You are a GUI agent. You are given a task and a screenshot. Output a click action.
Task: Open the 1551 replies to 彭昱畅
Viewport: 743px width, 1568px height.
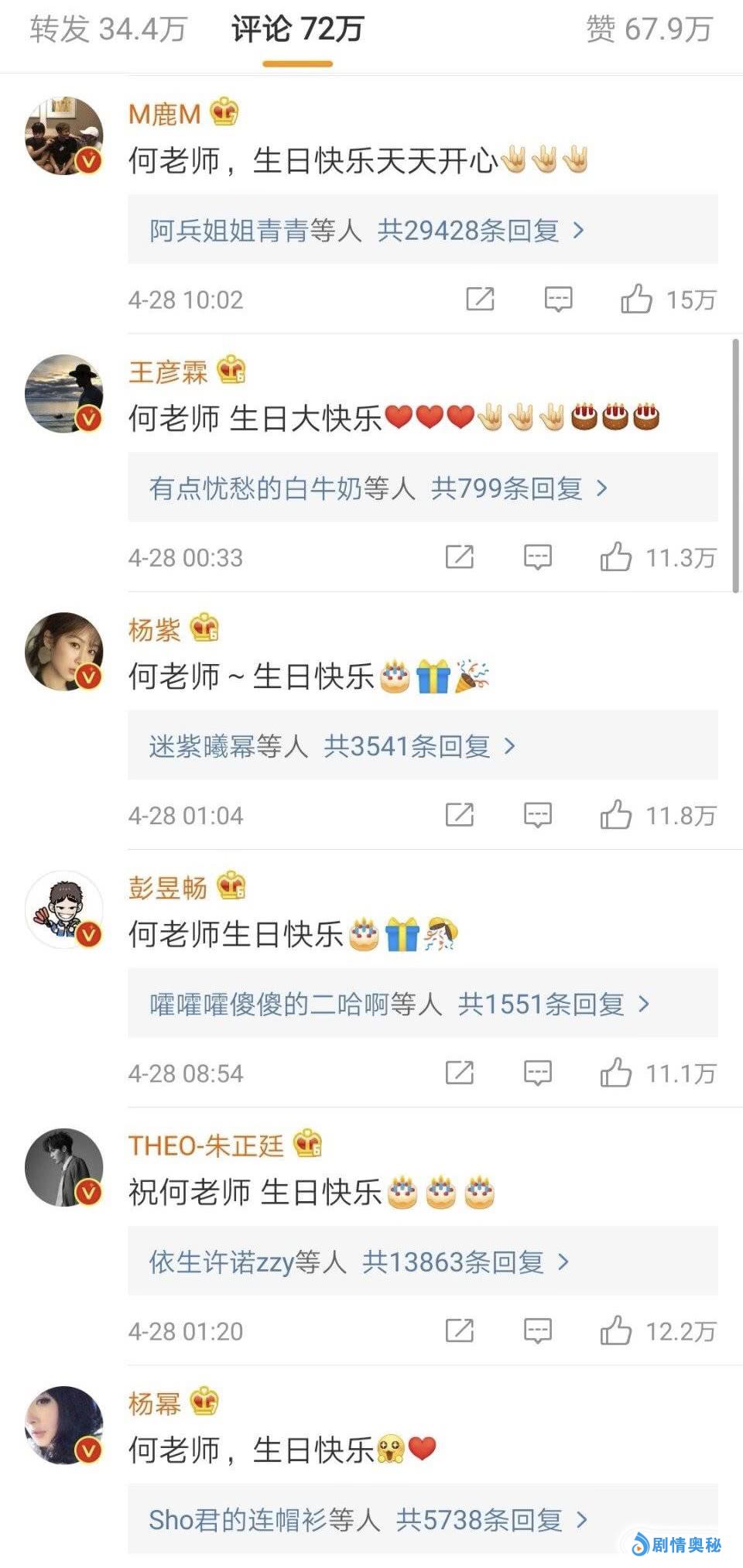399,1004
